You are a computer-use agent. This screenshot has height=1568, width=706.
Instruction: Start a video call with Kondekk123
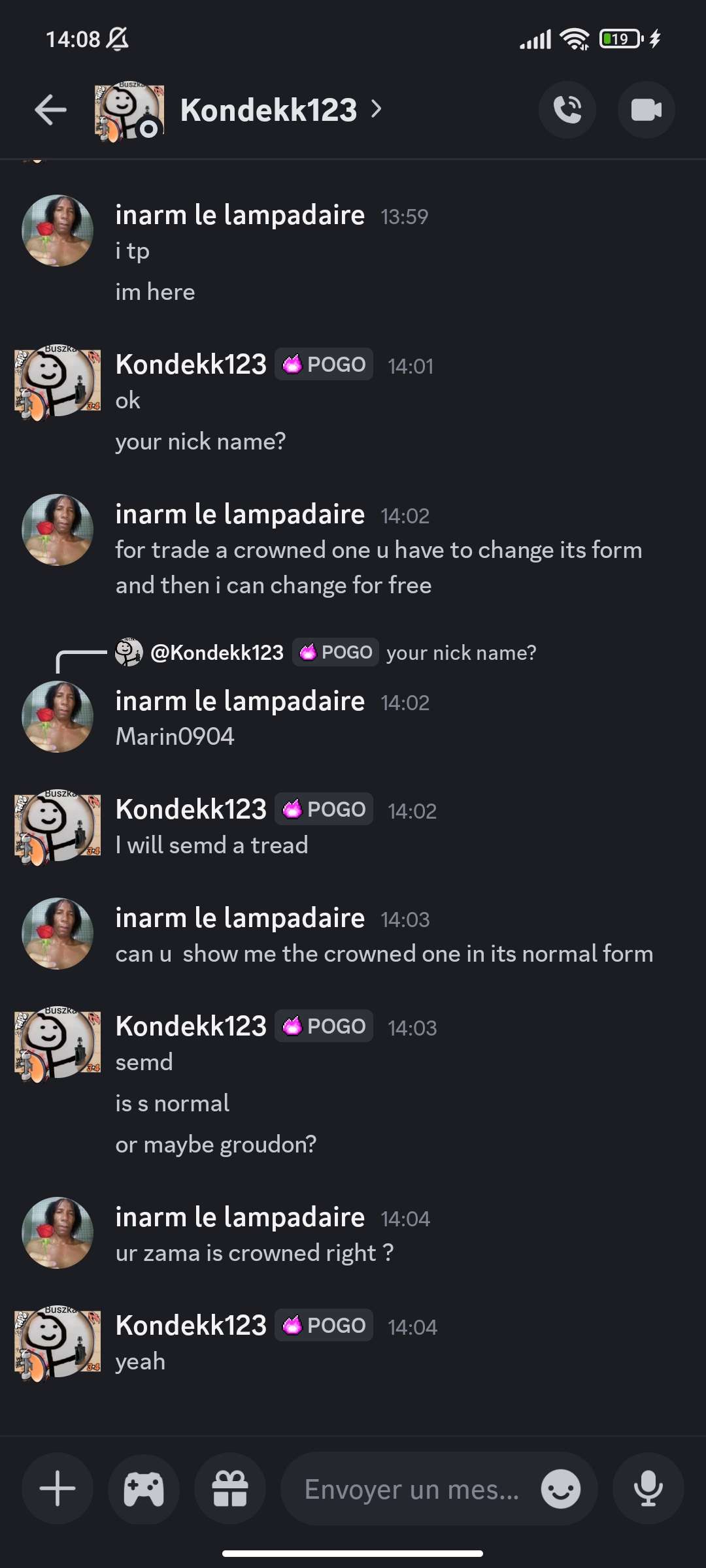646,110
